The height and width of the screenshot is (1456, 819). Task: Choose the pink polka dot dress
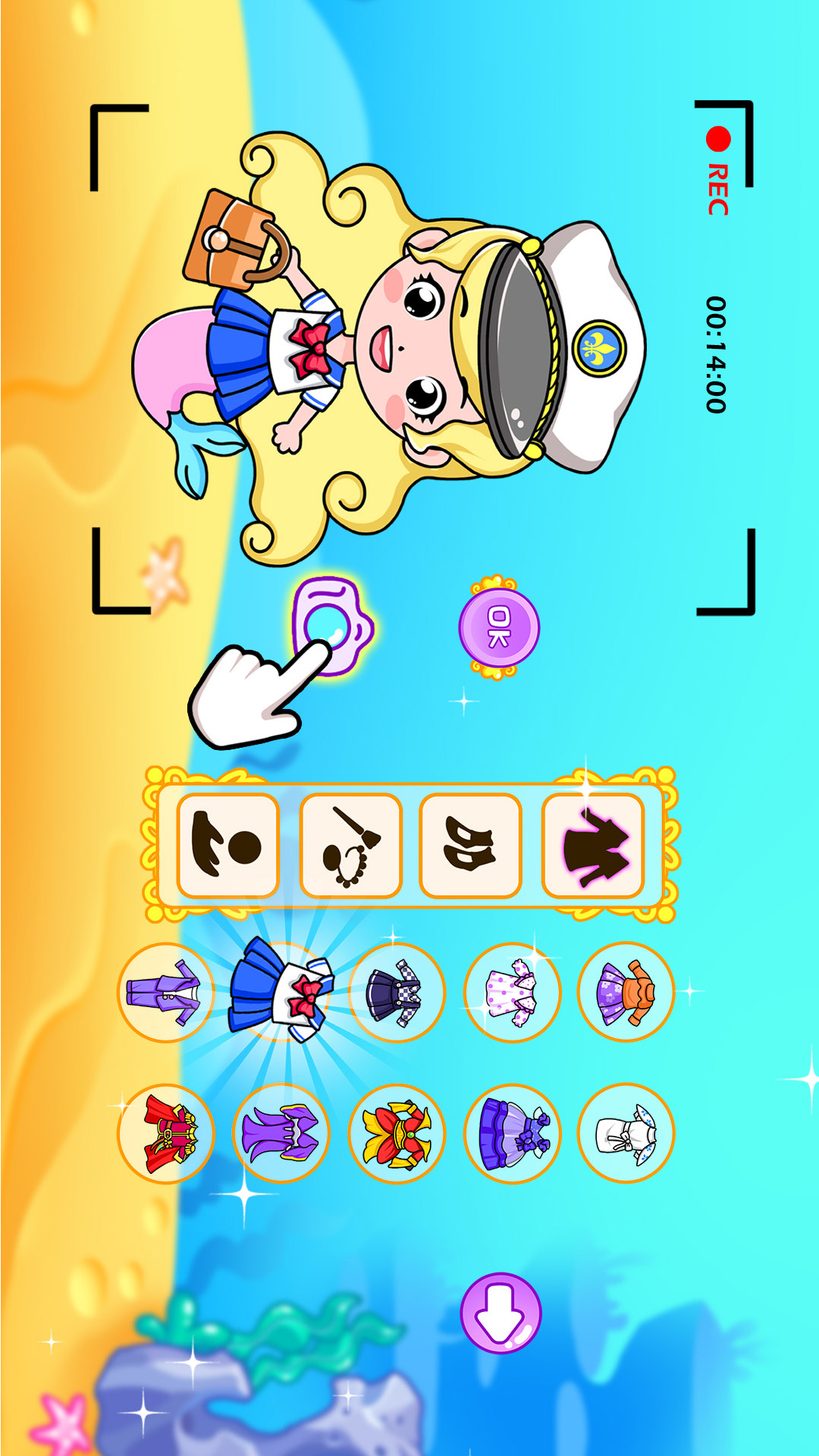coord(512,992)
